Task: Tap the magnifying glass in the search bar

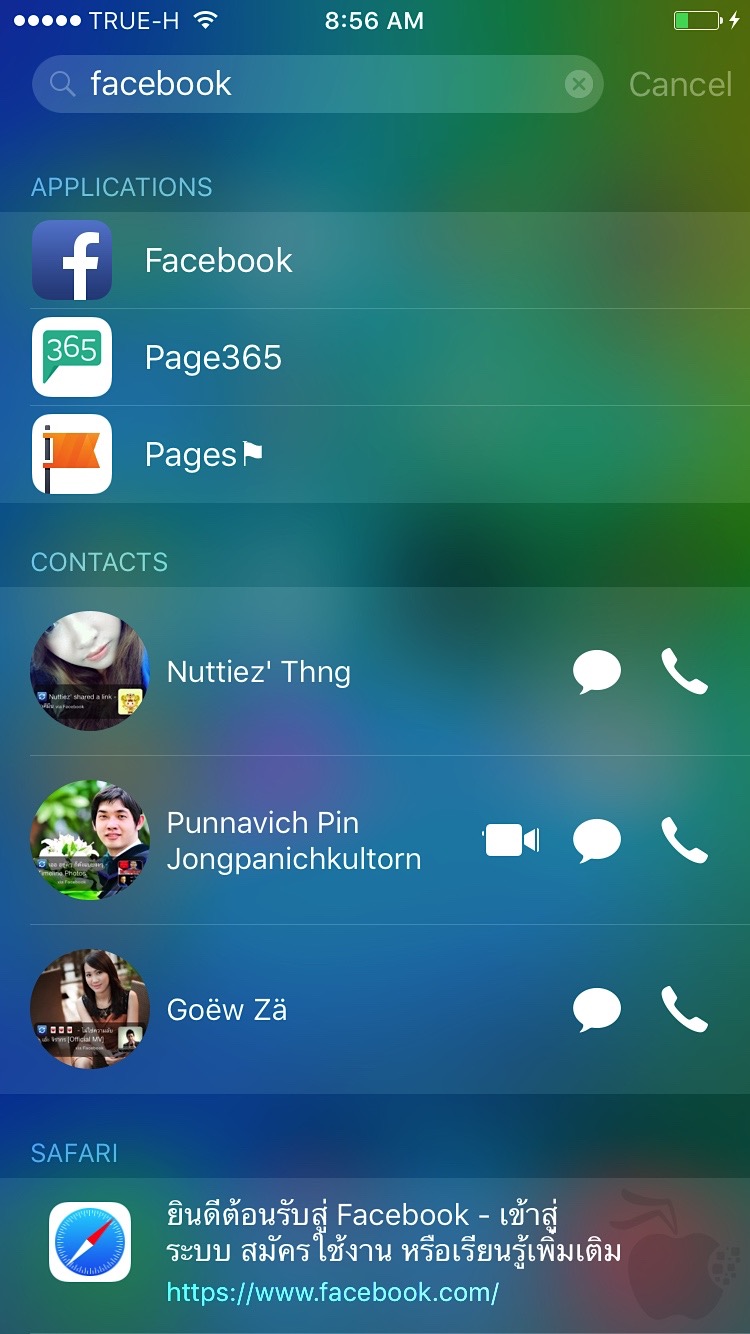Action: click(60, 84)
